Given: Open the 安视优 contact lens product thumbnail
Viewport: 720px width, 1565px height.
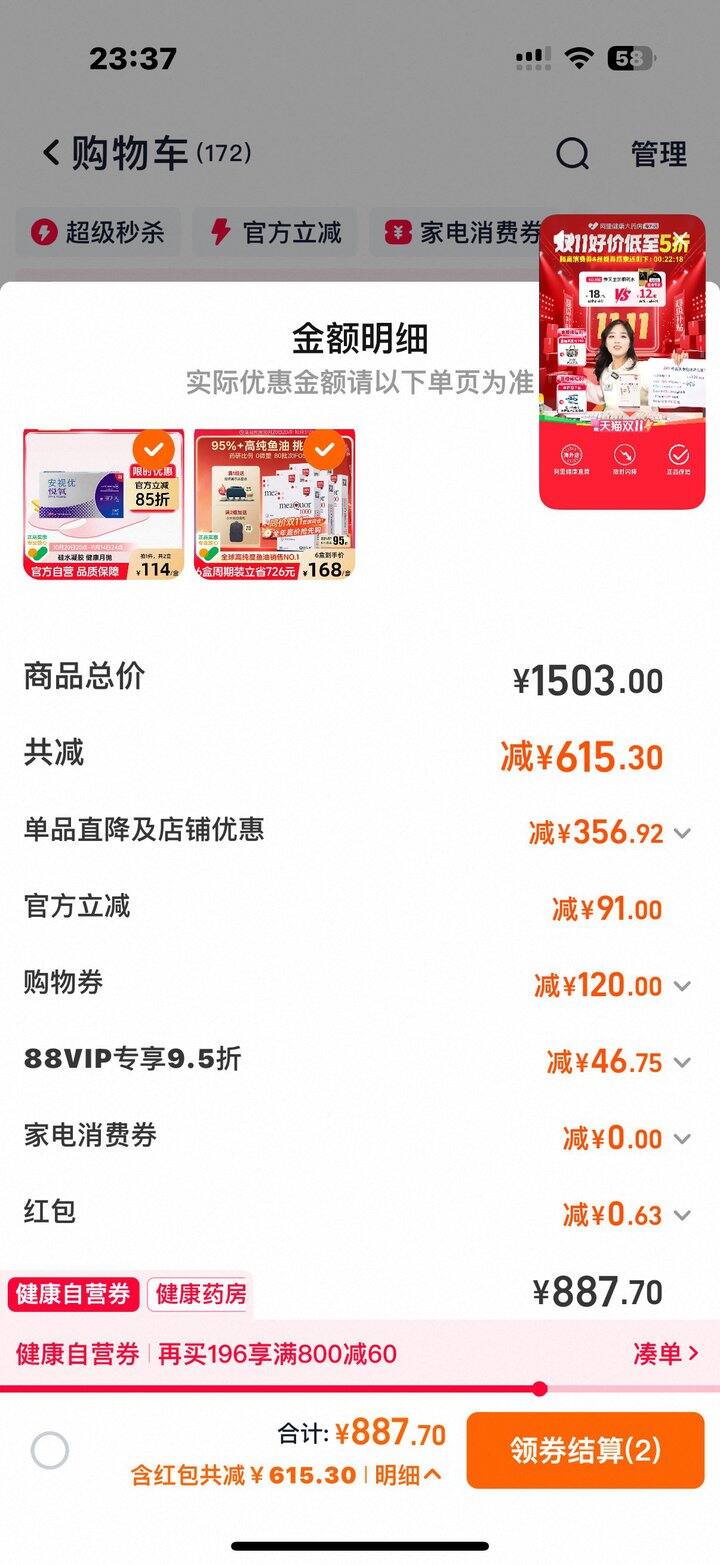Looking at the screenshot, I should pos(104,504).
